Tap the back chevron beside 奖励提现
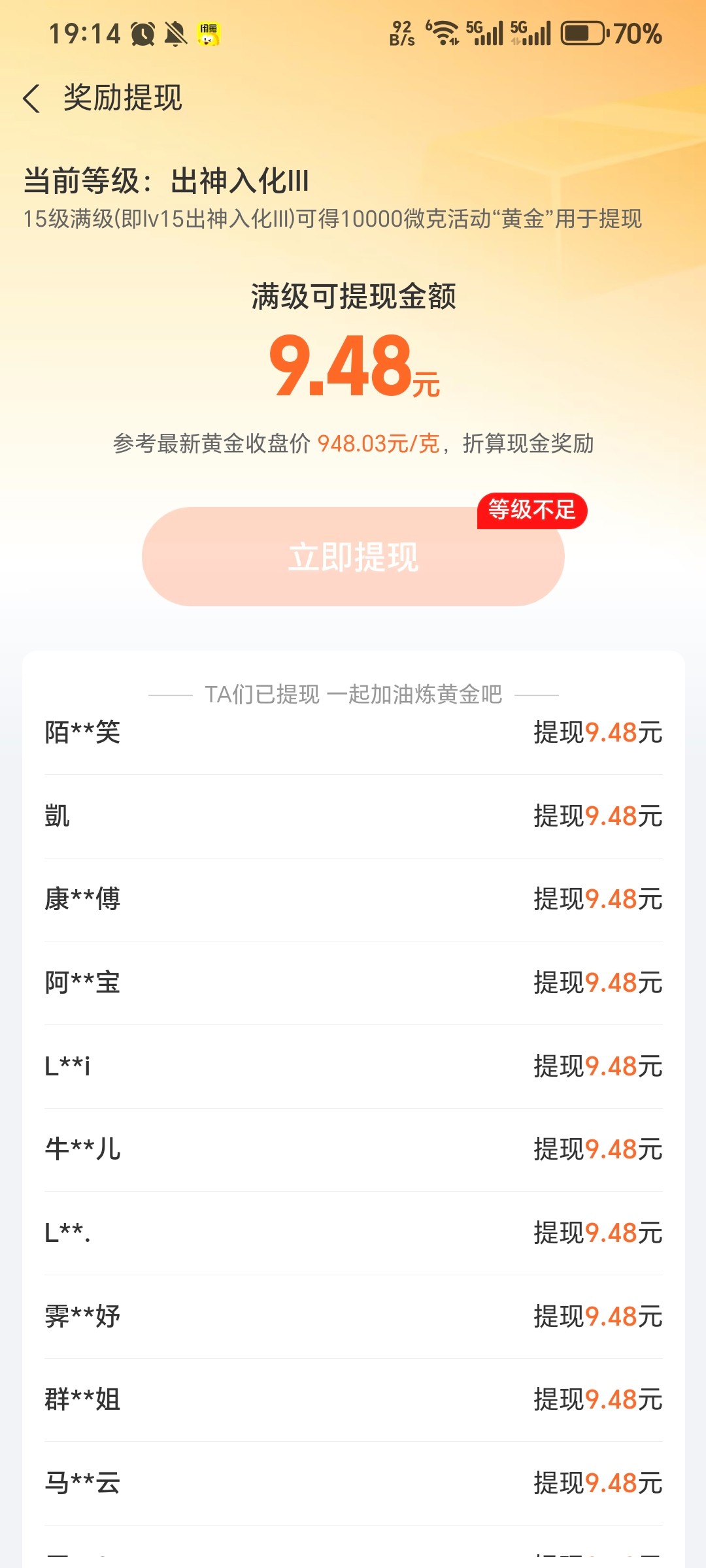Image resolution: width=706 pixels, height=1568 pixels. tap(32, 98)
